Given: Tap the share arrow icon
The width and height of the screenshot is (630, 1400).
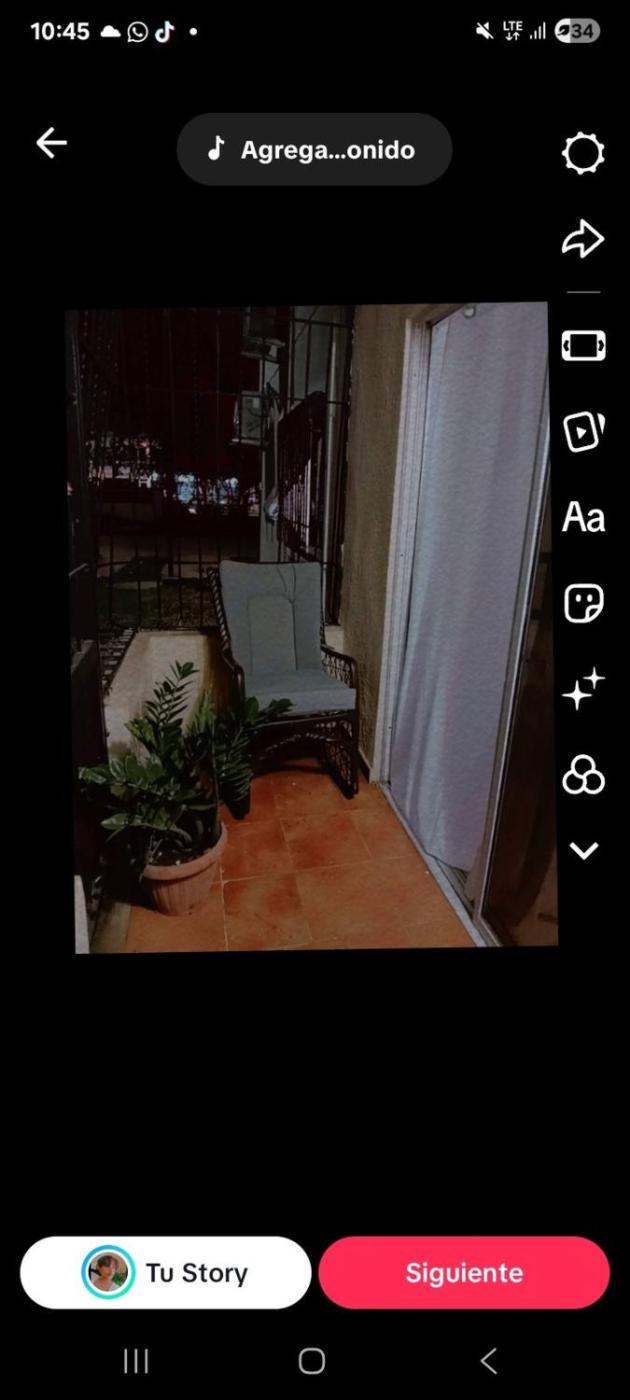Looking at the screenshot, I should (x=583, y=240).
